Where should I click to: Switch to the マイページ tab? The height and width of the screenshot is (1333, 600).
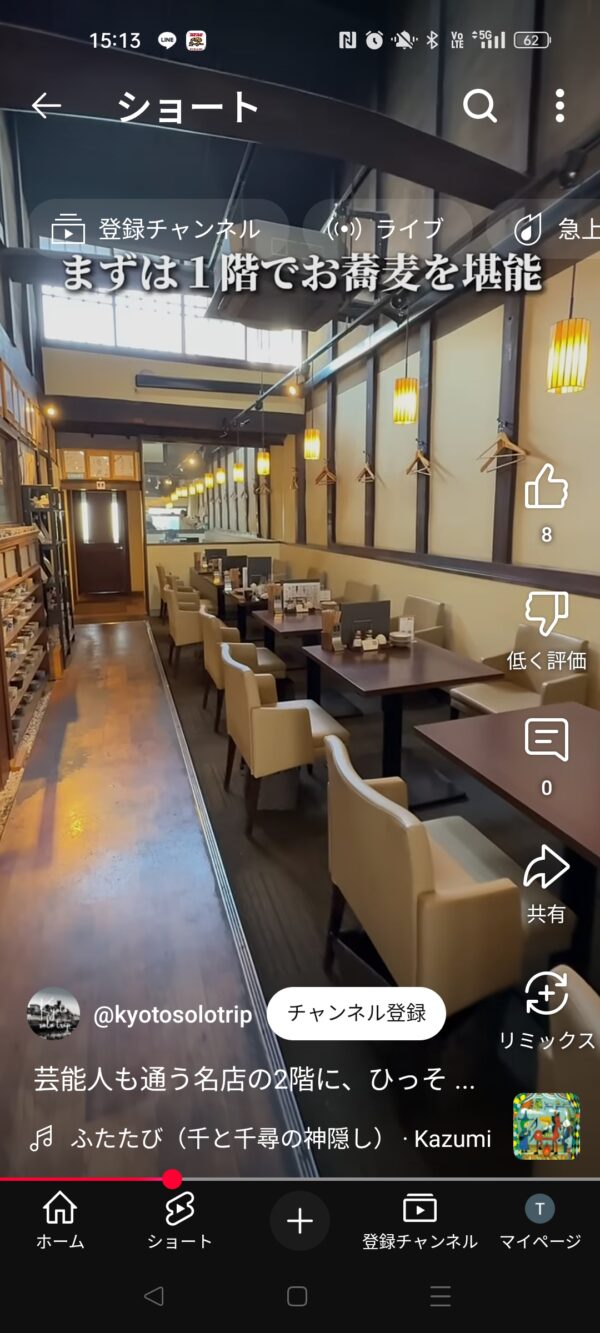[540, 1221]
